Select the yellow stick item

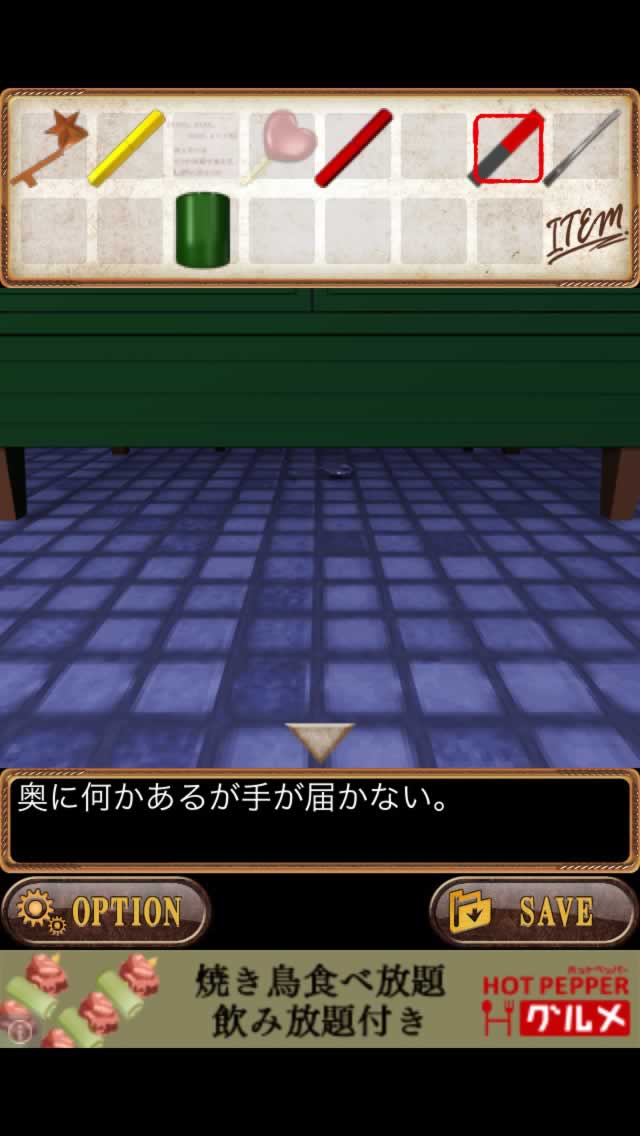point(127,147)
